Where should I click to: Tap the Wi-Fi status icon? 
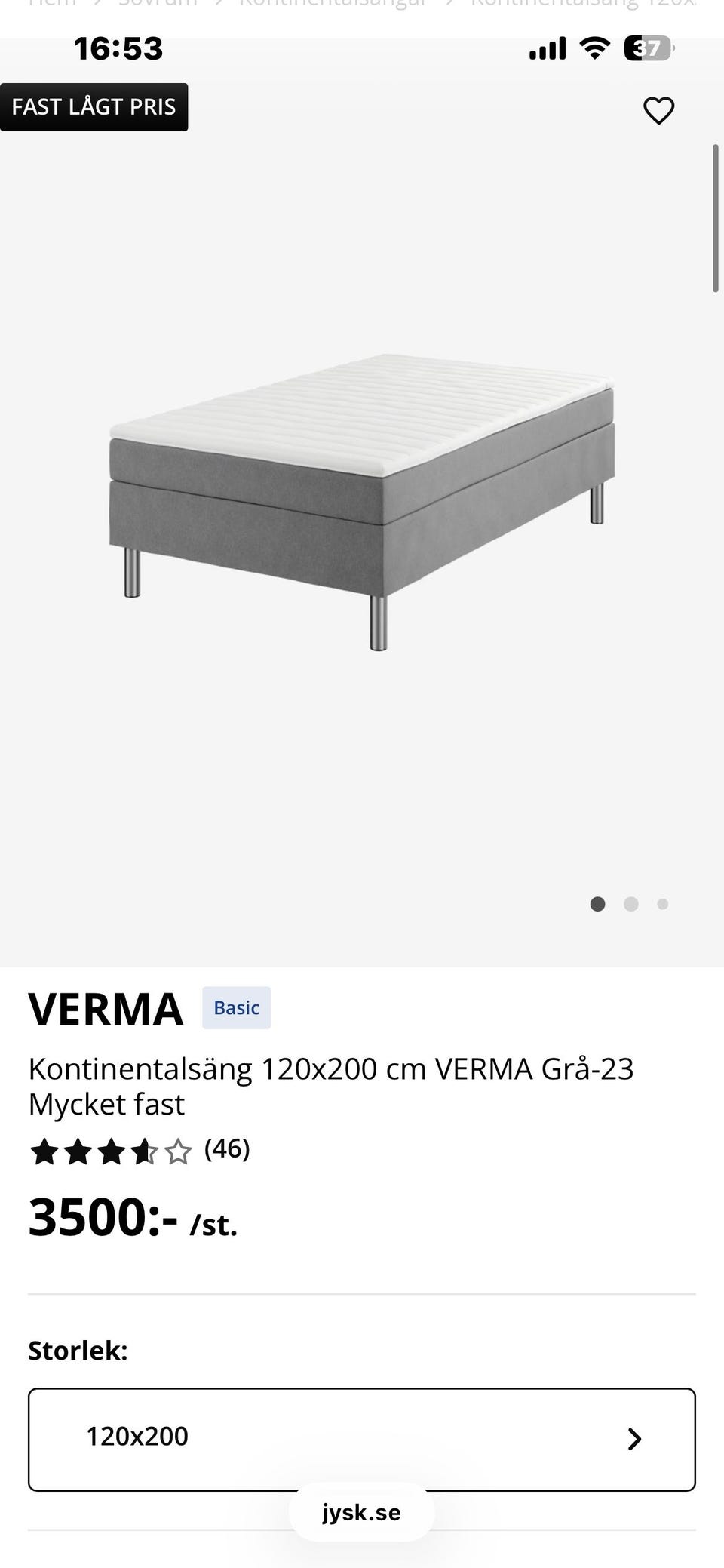point(595,48)
